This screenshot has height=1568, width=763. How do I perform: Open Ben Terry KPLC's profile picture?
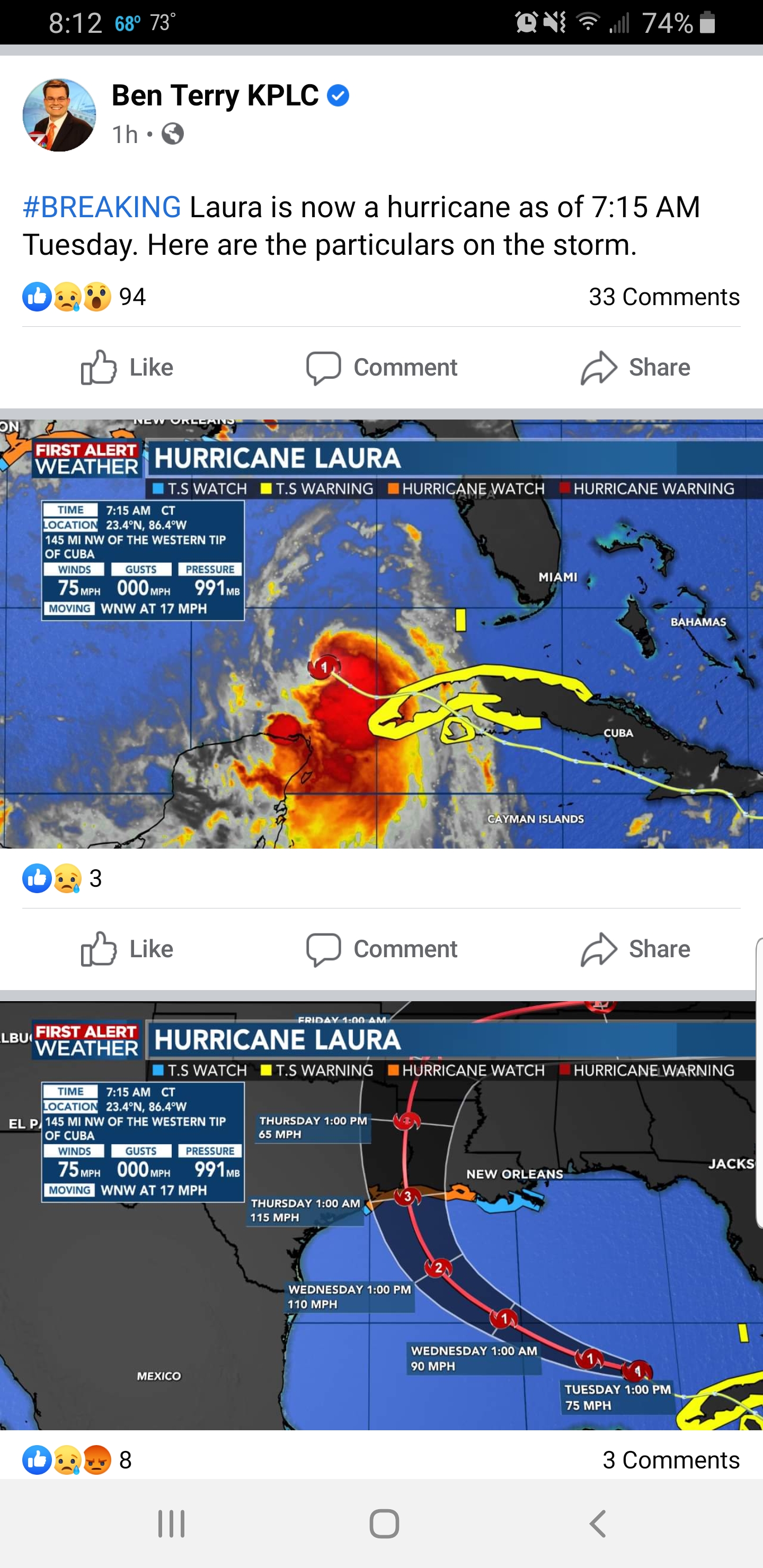coord(59,114)
